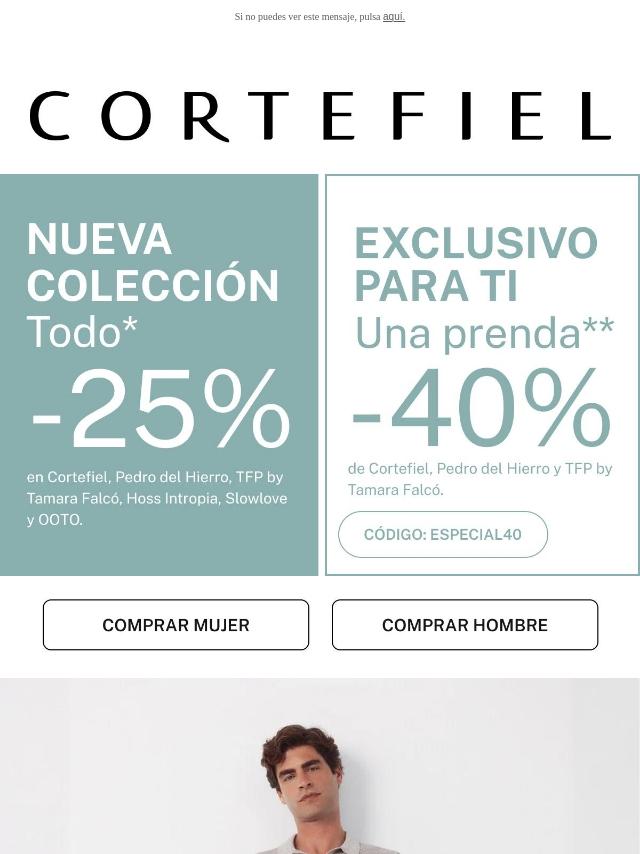Tap the COMPRAR HOMBRE button
The height and width of the screenshot is (854, 640).
[465, 625]
